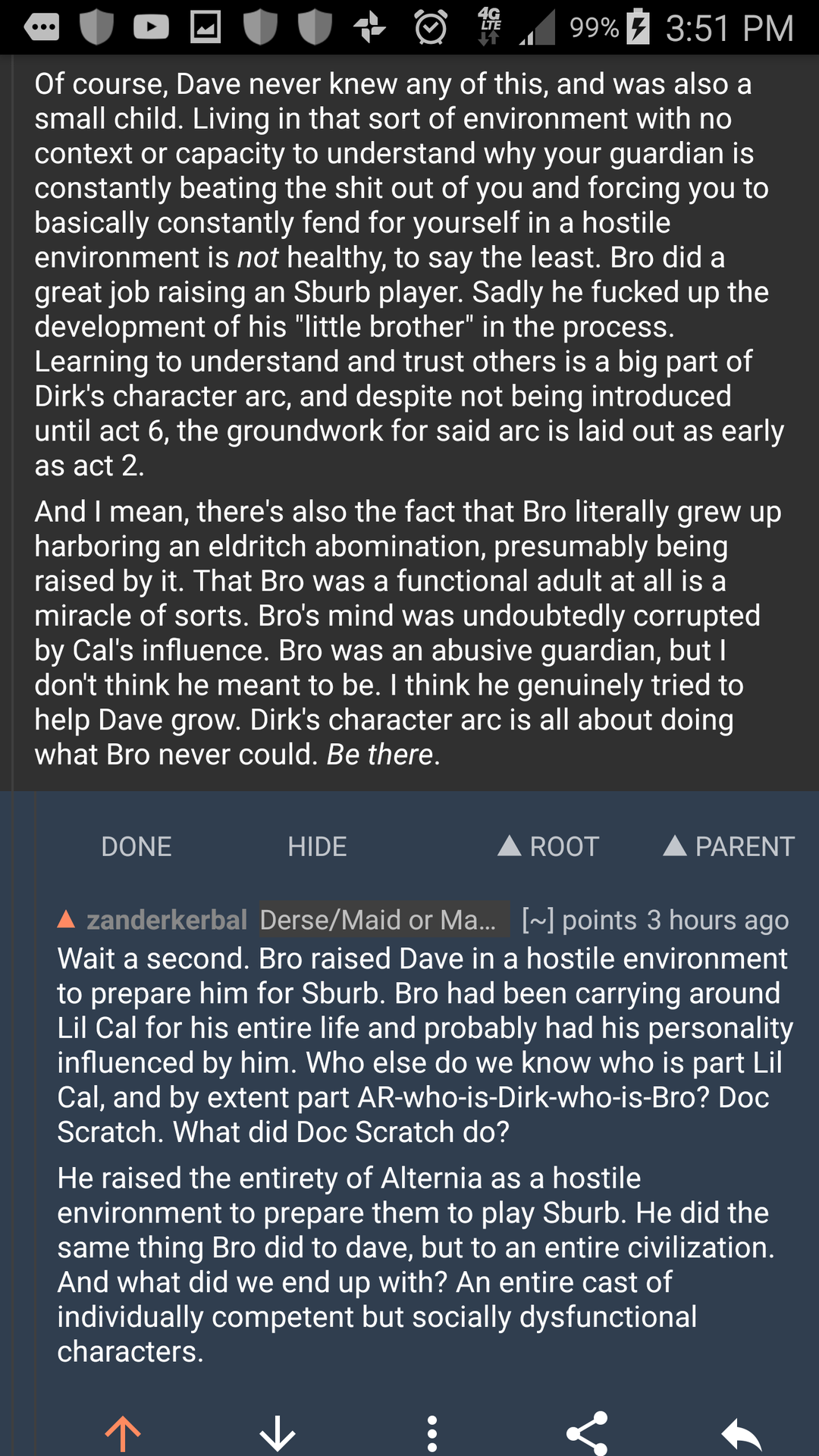Screen dimensions: 819x1456
Task: Jump to the ROOT comment
Action: 548,846
